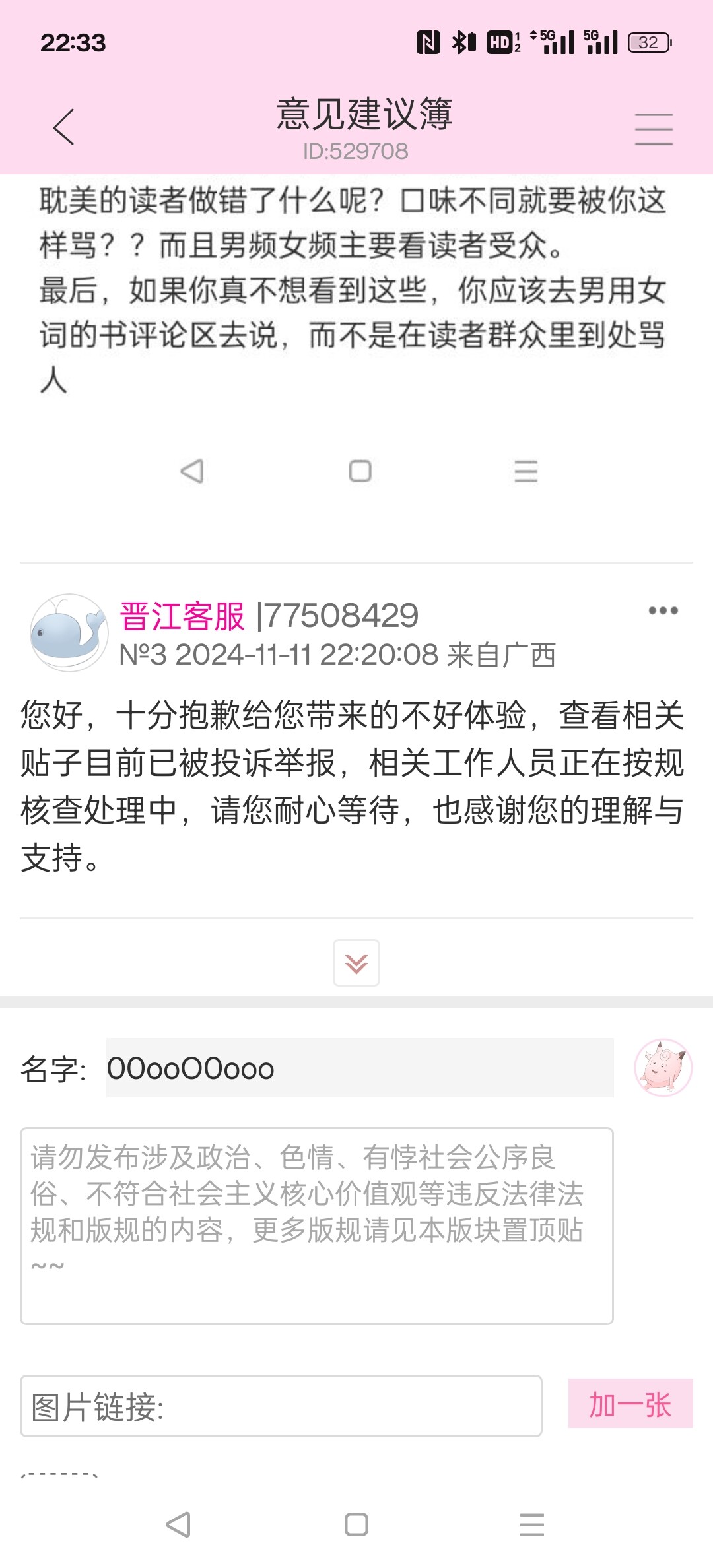Open the system recent apps view
Image resolution: width=713 pixels, height=1568 pixels.
tap(531, 1524)
